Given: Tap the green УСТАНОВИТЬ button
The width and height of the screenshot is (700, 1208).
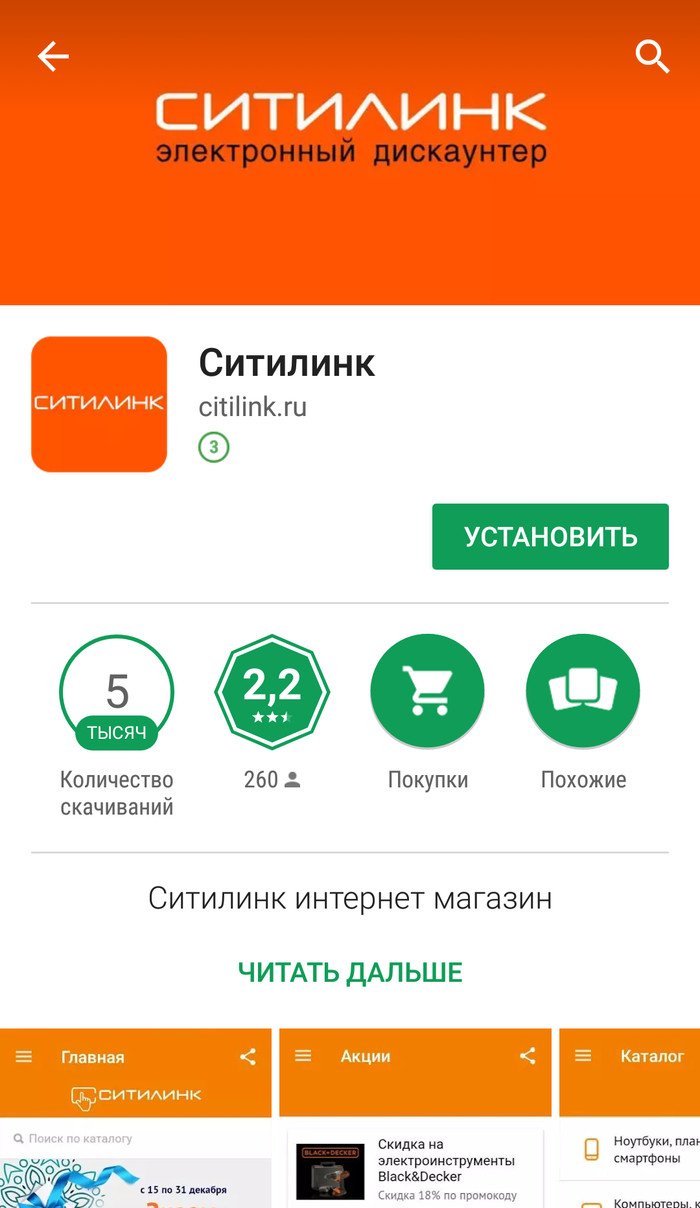Looking at the screenshot, I should click(x=550, y=537).
